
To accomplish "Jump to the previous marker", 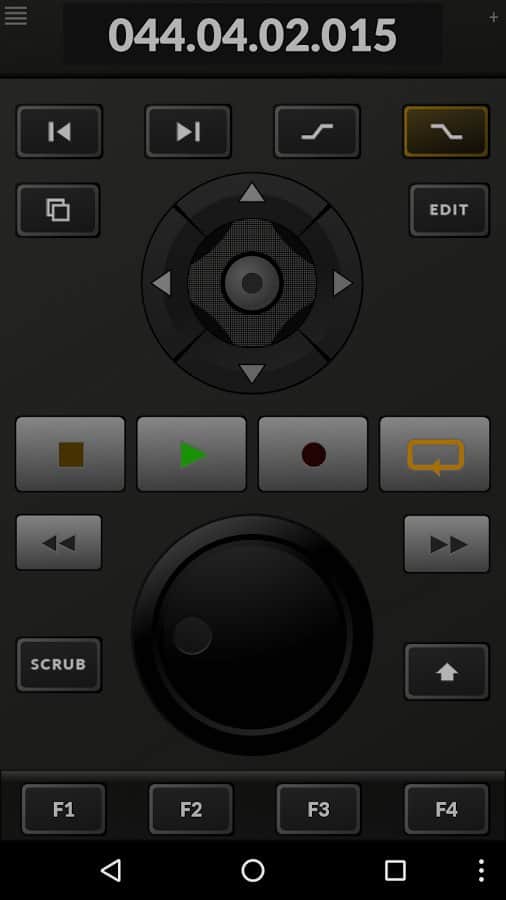I will coord(59,131).
